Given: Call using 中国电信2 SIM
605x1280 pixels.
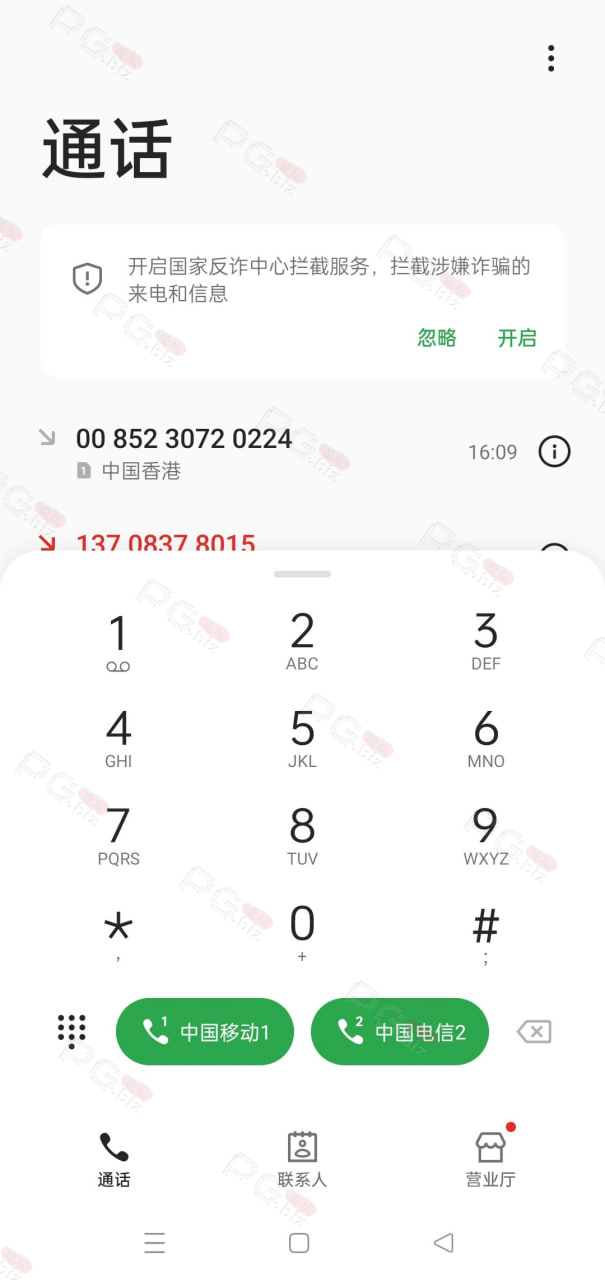Looking at the screenshot, I should click(400, 1032).
